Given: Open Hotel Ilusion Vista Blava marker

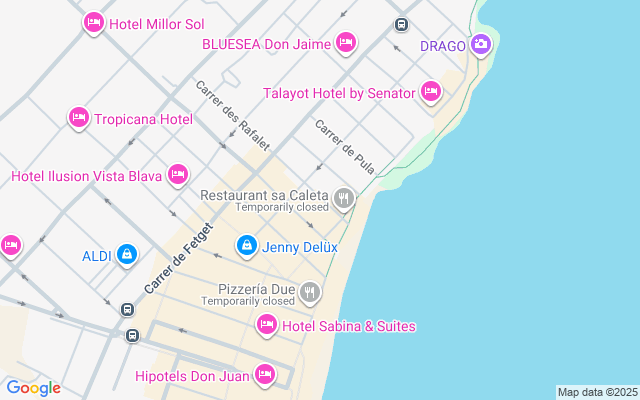Looking at the screenshot, I should pos(178,175).
